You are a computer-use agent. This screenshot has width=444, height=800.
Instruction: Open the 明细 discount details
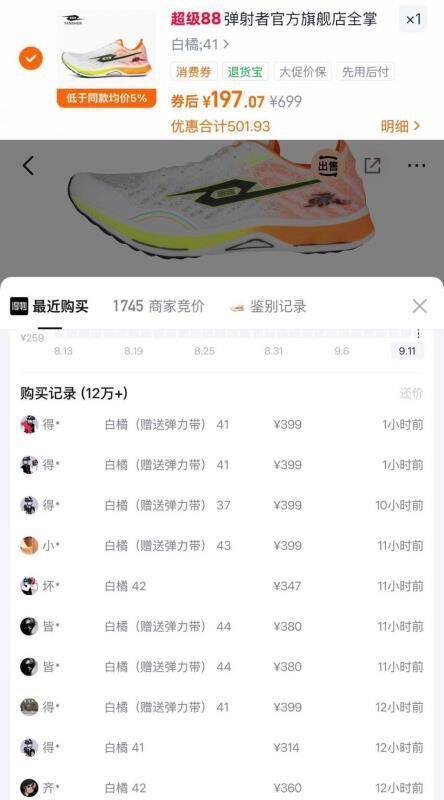(401, 126)
